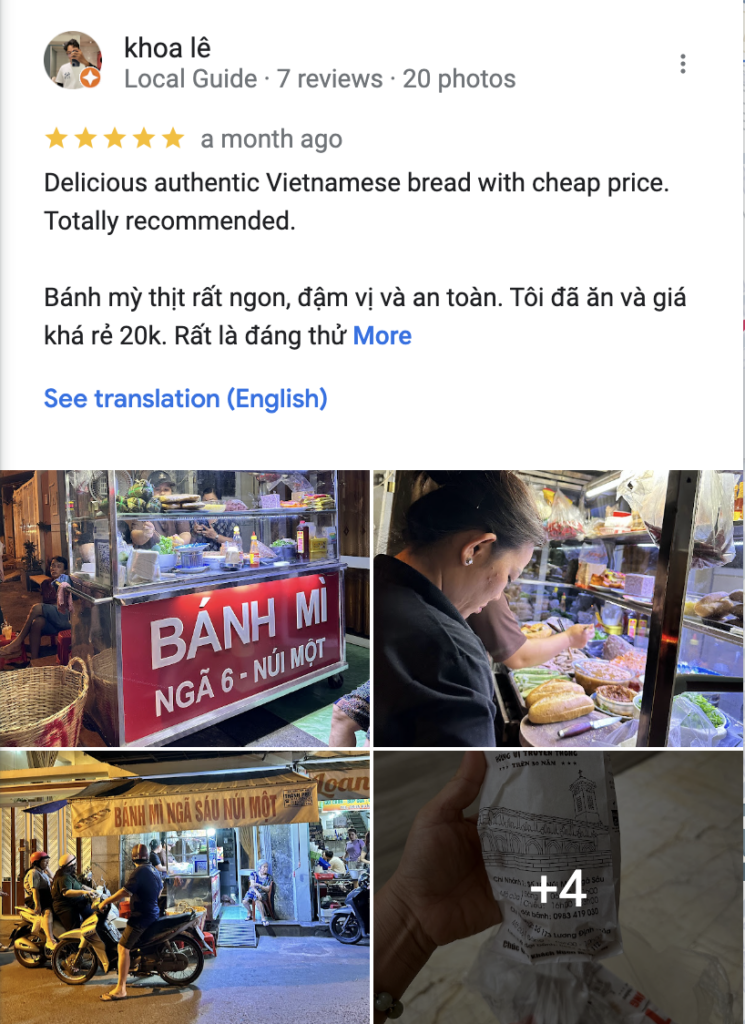Show the +4 more photos

click(x=559, y=888)
